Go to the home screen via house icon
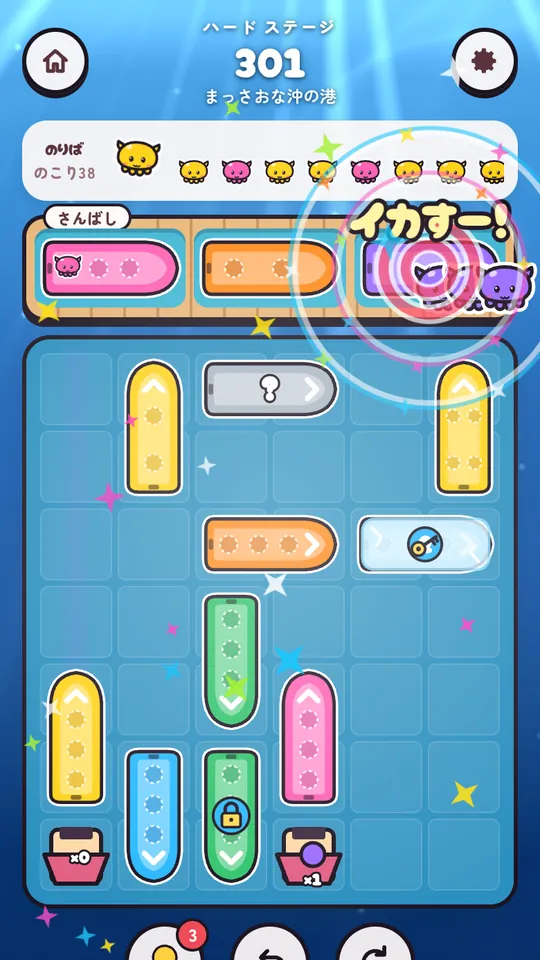The width and height of the screenshot is (540, 960). pos(55,60)
